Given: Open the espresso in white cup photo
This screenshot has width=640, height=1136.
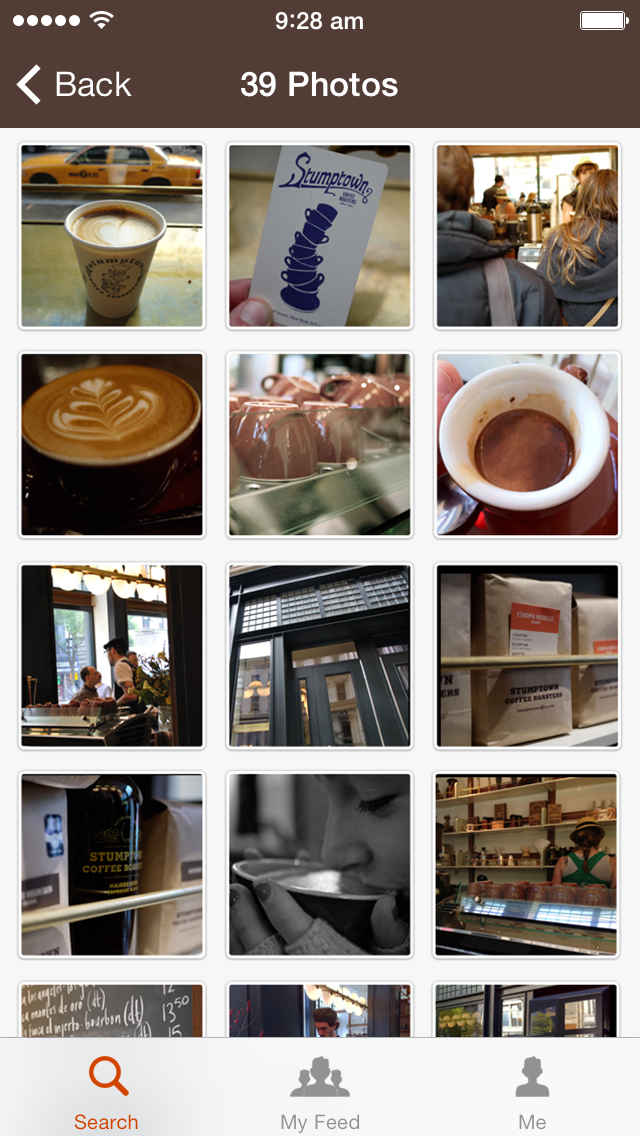Looking at the screenshot, I should click(x=527, y=444).
